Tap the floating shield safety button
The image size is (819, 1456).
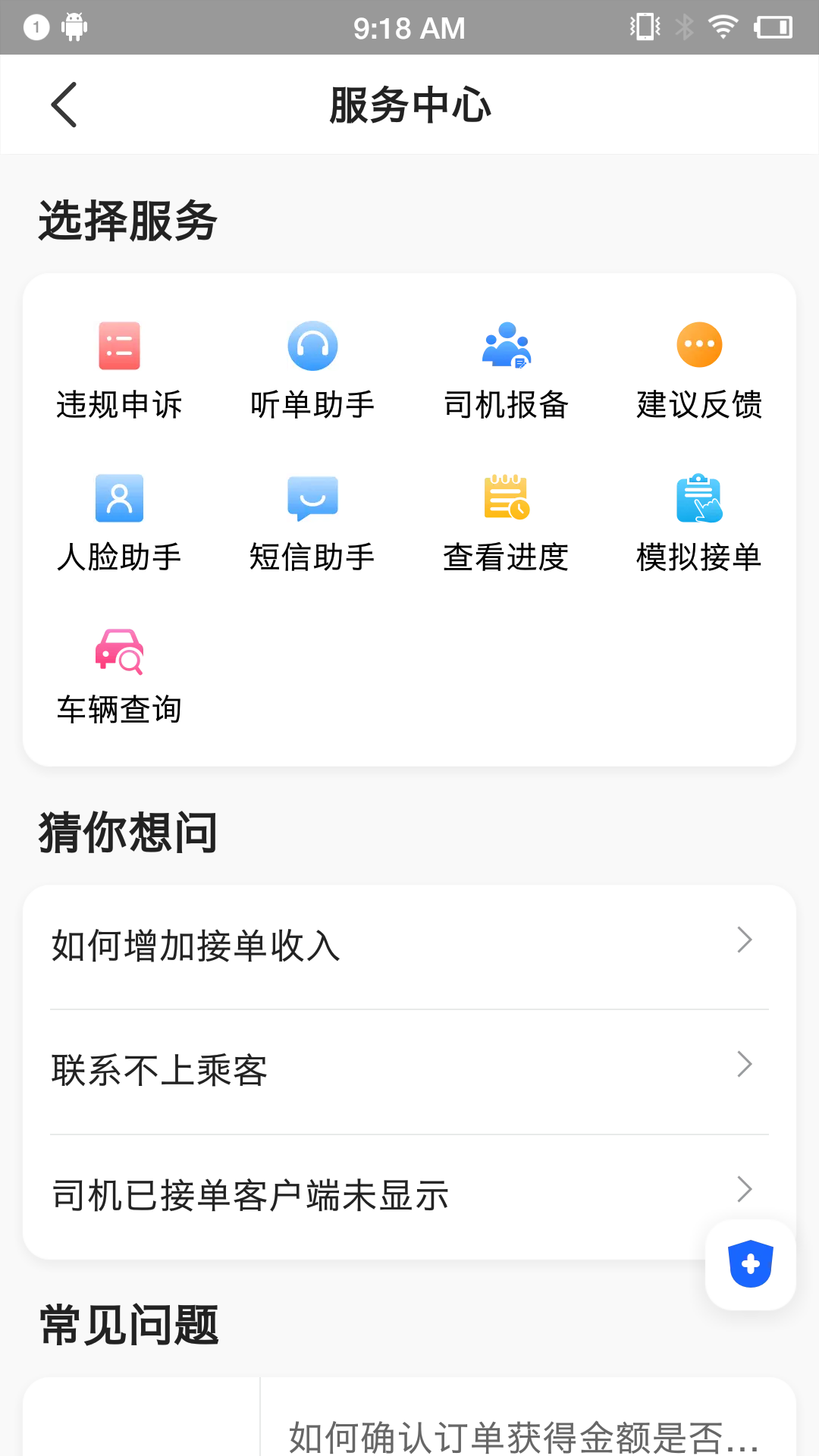click(x=749, y=1260)
